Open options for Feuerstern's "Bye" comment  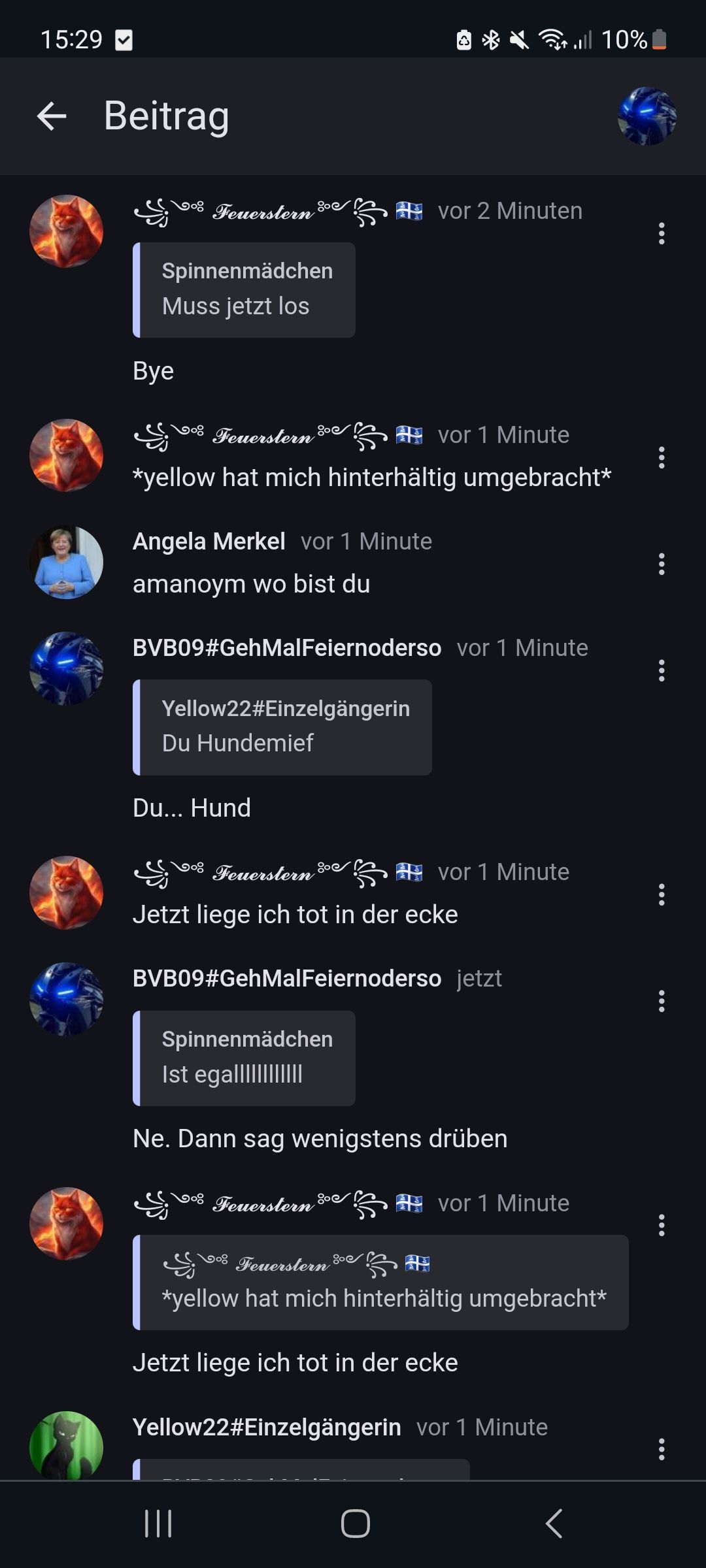[662, 234]
